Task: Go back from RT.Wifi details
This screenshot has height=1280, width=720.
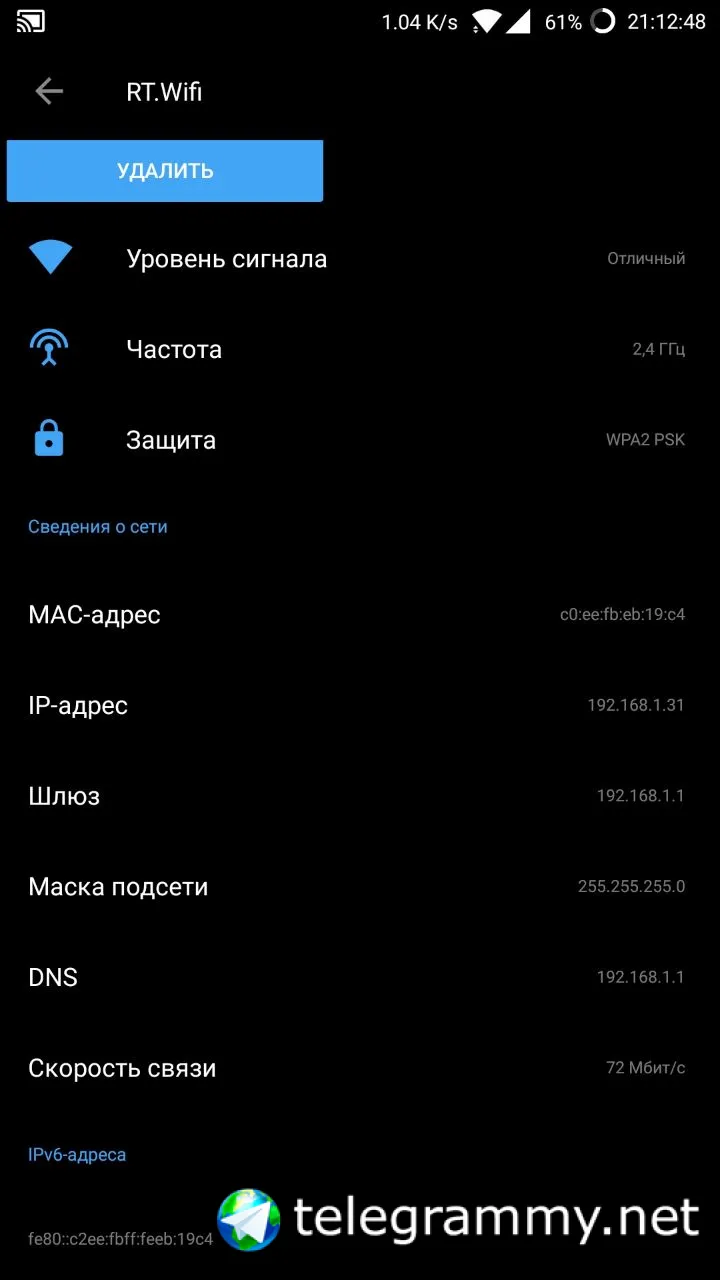Action: [49, 92]
